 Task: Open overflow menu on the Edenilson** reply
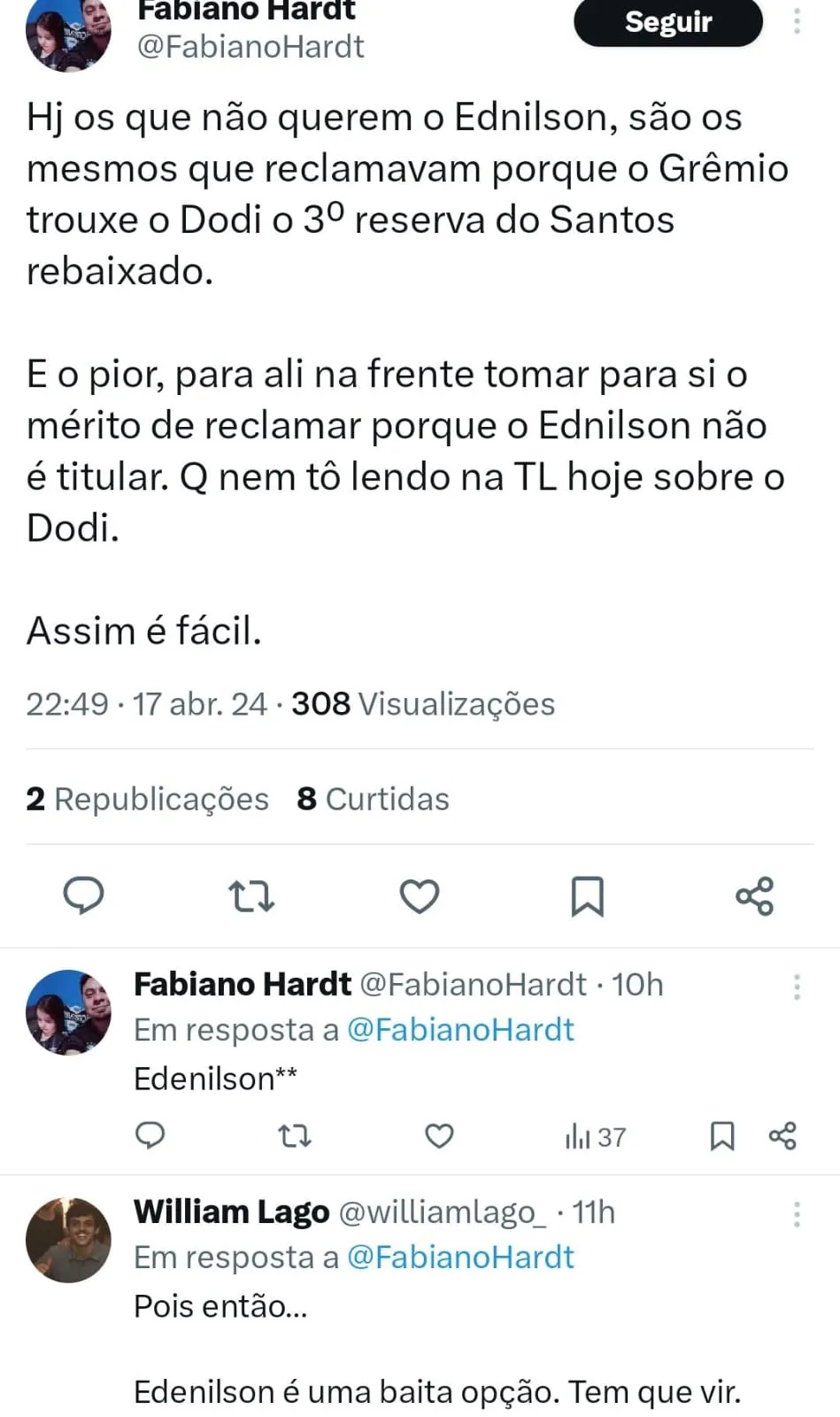tap(797, 987)
